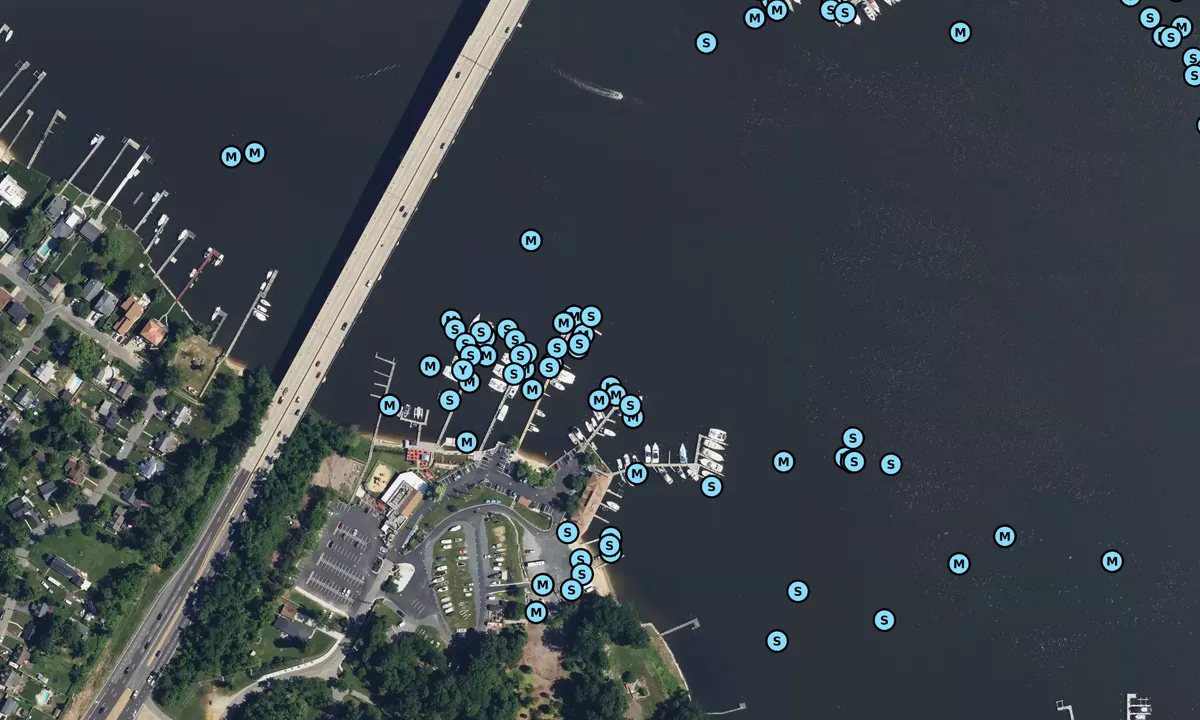Open the lone M marker between bridge and marina
The height and width of the screenshot is (720, 1200).
(x=531, y=240)
